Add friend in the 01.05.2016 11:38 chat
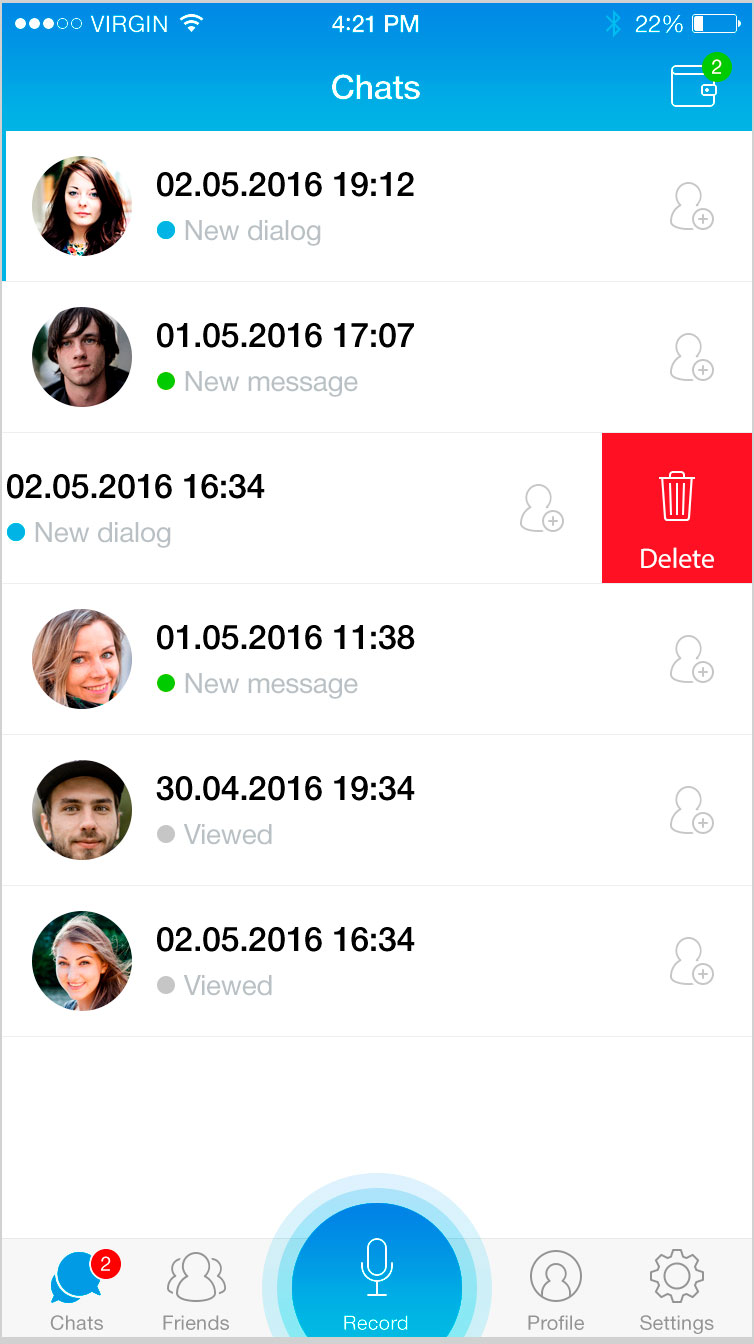This screenshot has height=1344, width=754. pyautogui.click(x=691, y=659)
